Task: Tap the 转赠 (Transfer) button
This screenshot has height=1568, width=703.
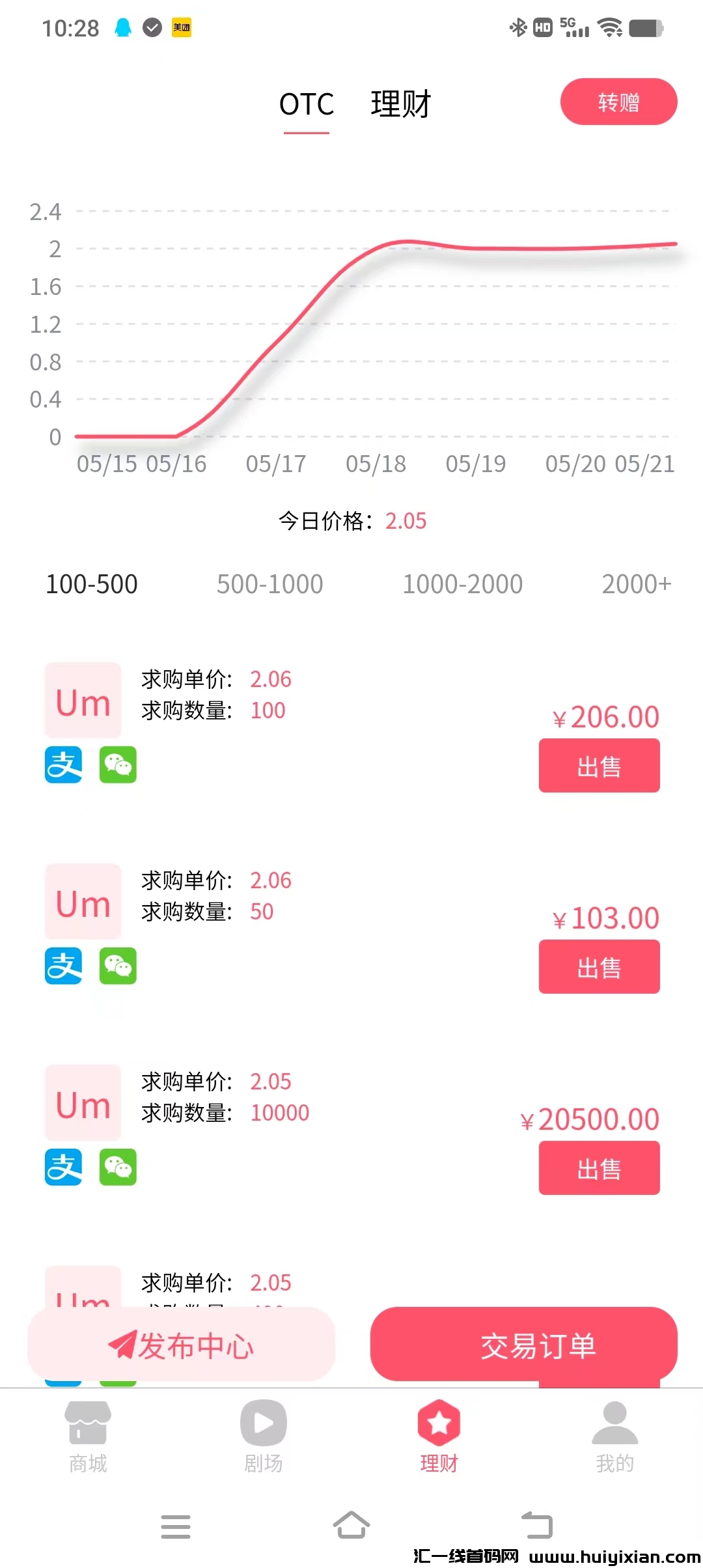Action: tap(618, 102)
